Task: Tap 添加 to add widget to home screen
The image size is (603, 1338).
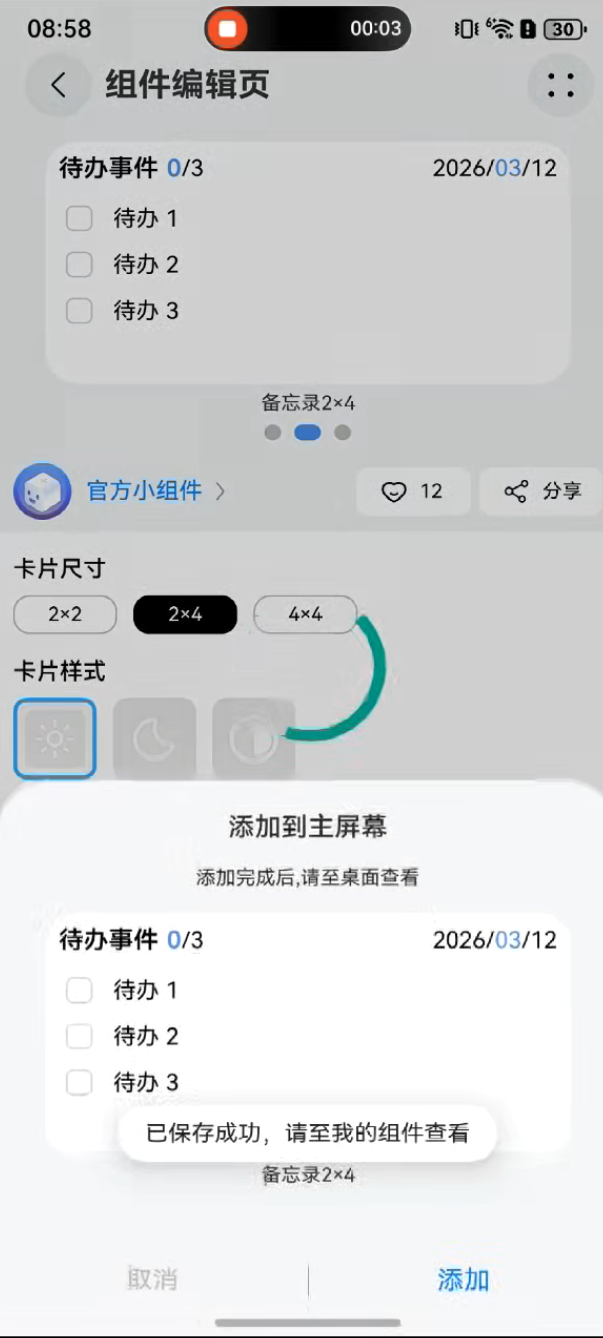Action: (x=462, y=1279)
